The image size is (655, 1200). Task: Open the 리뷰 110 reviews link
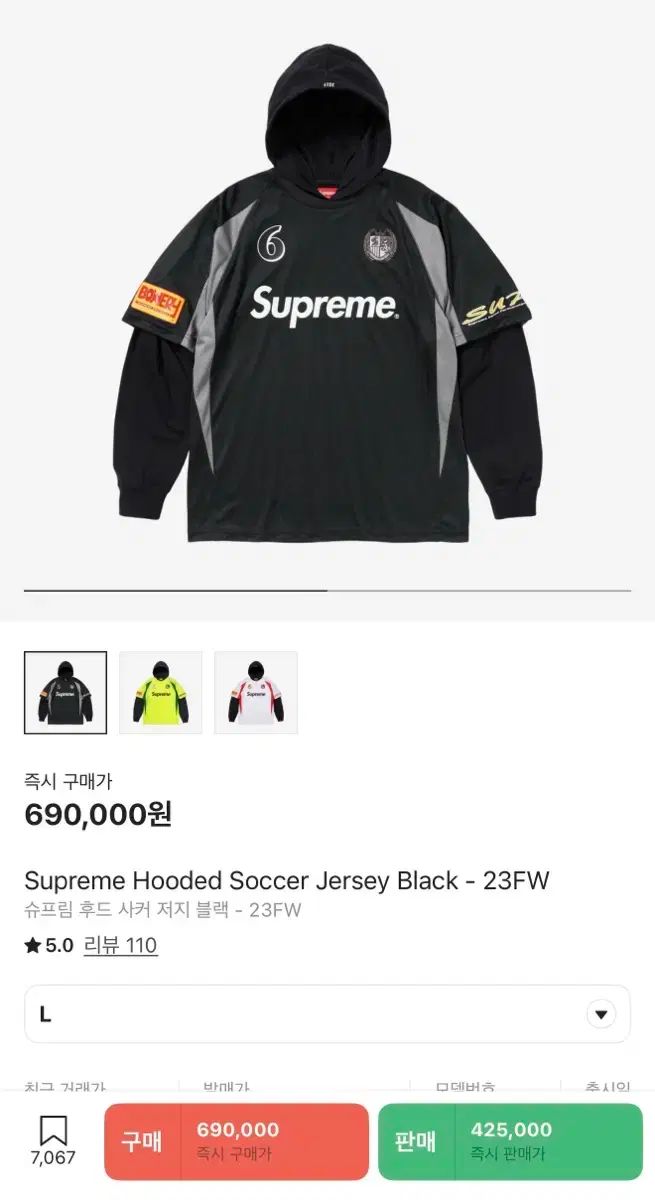point(120,945)
